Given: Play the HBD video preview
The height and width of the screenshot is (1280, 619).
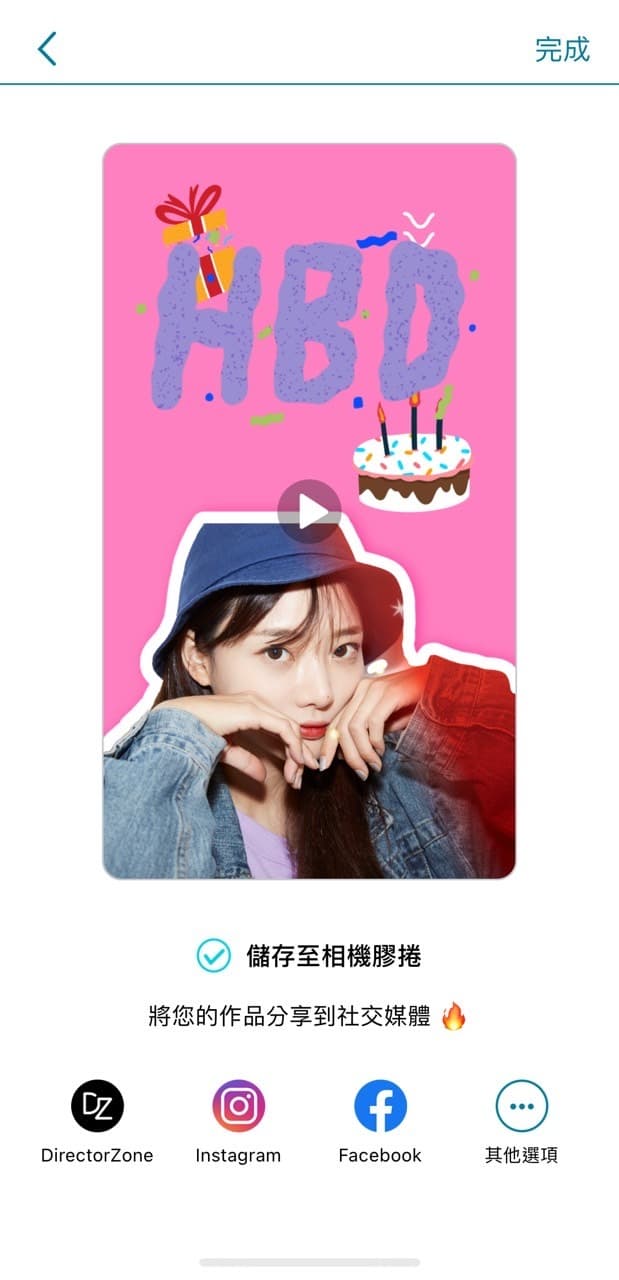Looking at the screenshot, I should point(309,511).
